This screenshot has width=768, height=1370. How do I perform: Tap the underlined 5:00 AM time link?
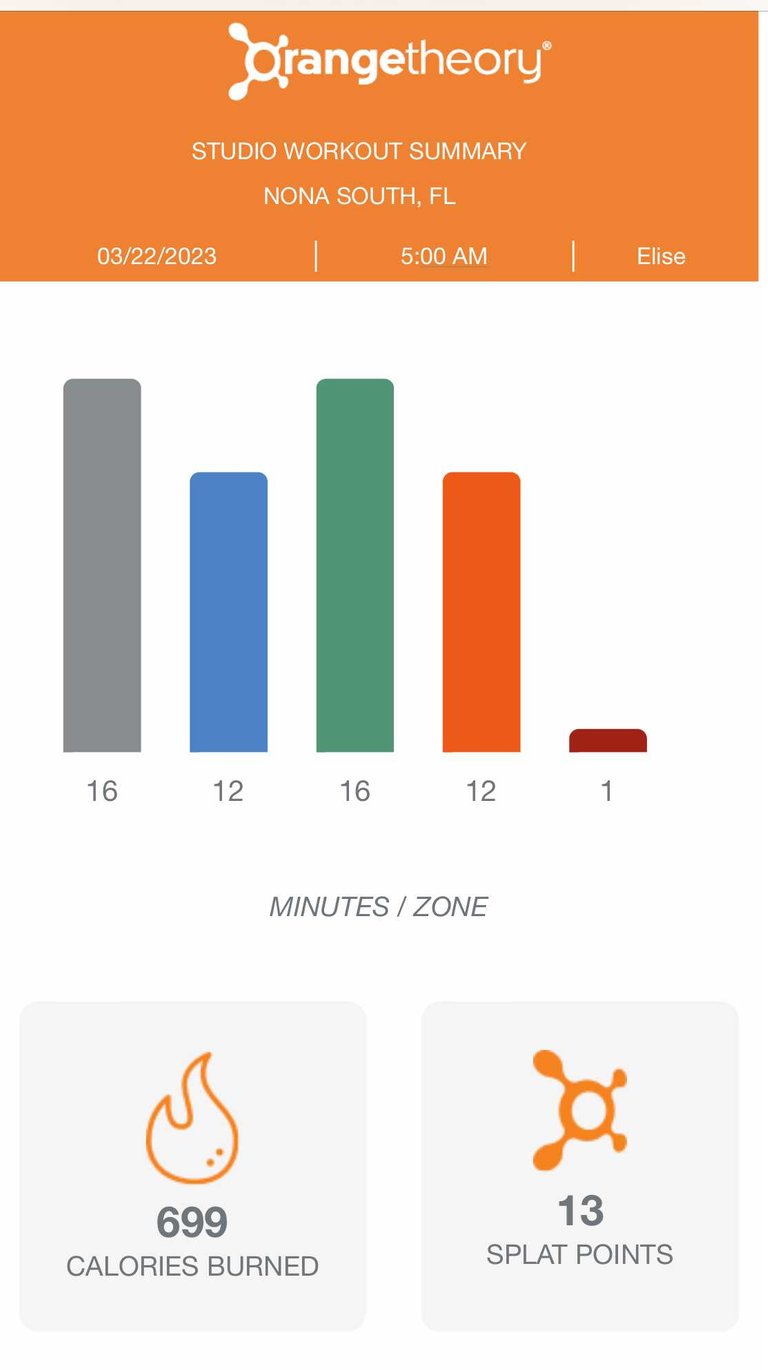point(444,256)
